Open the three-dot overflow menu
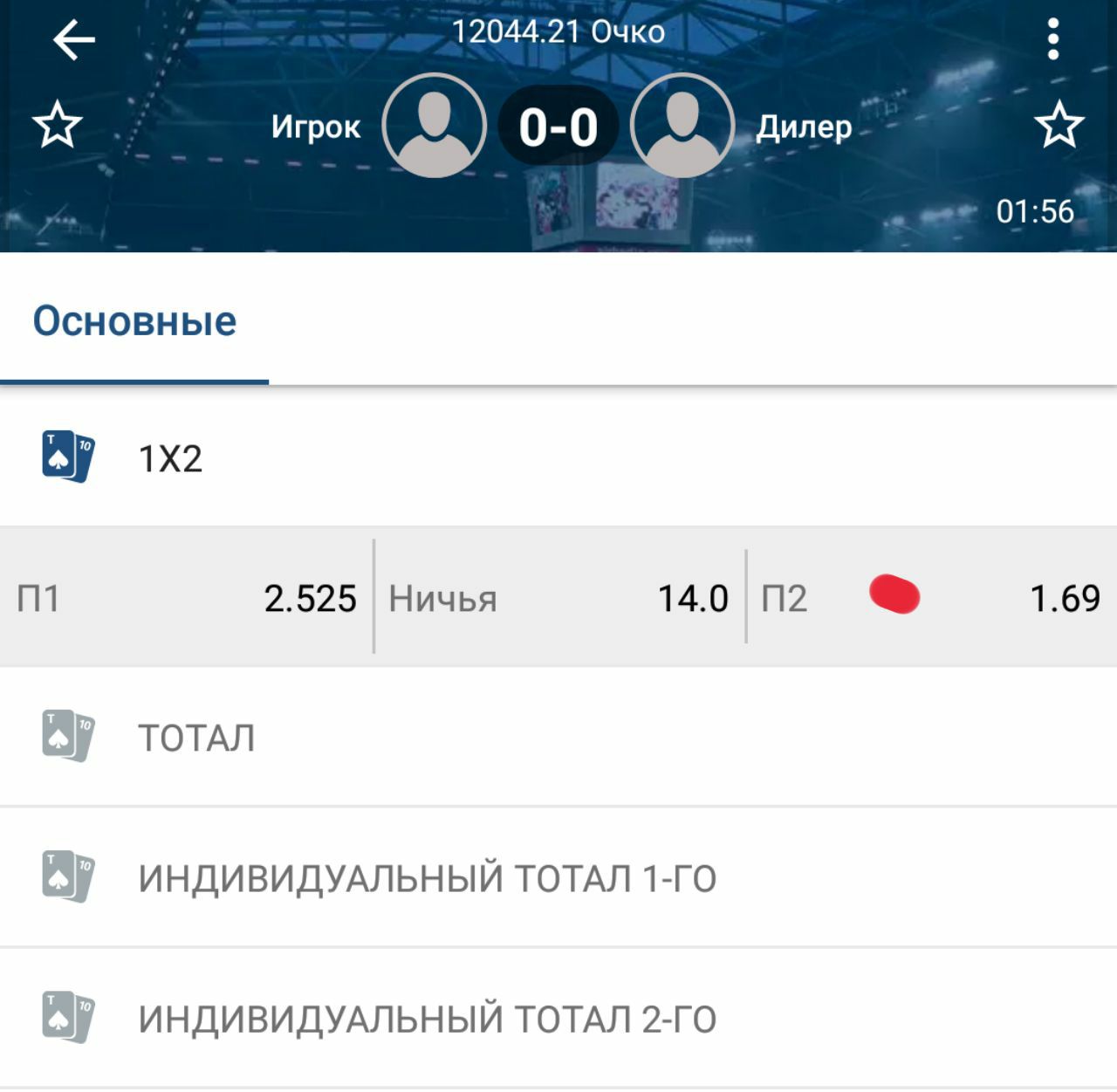This screenshot has width=1117, height=1092. (1053, 40)
